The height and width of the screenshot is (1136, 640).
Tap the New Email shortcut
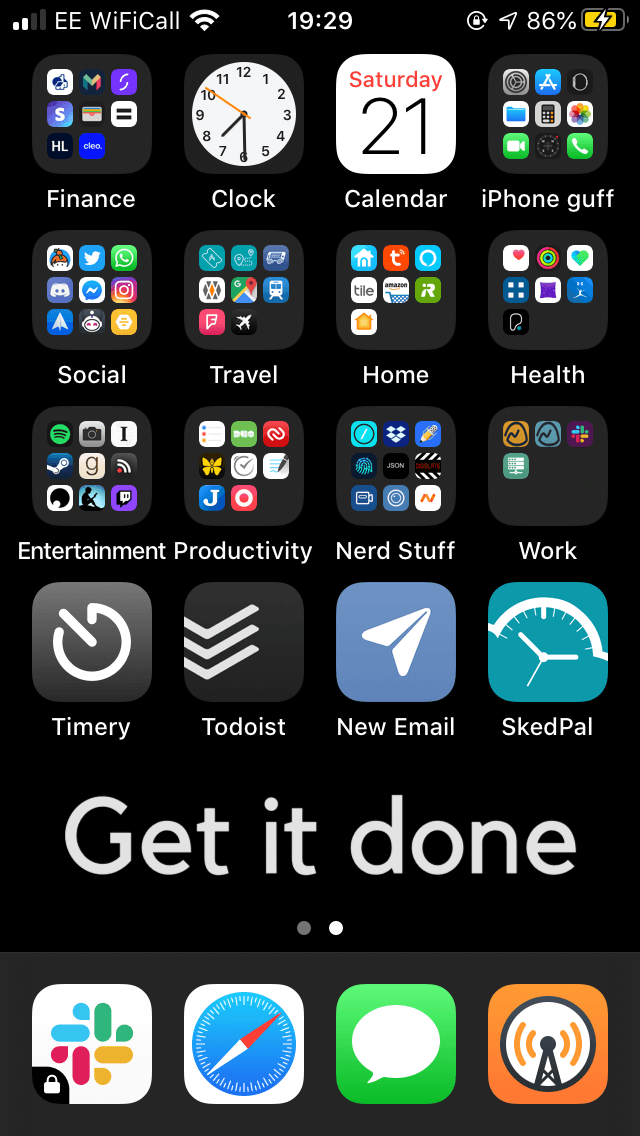pyautogui.click(x=396, y=642)
